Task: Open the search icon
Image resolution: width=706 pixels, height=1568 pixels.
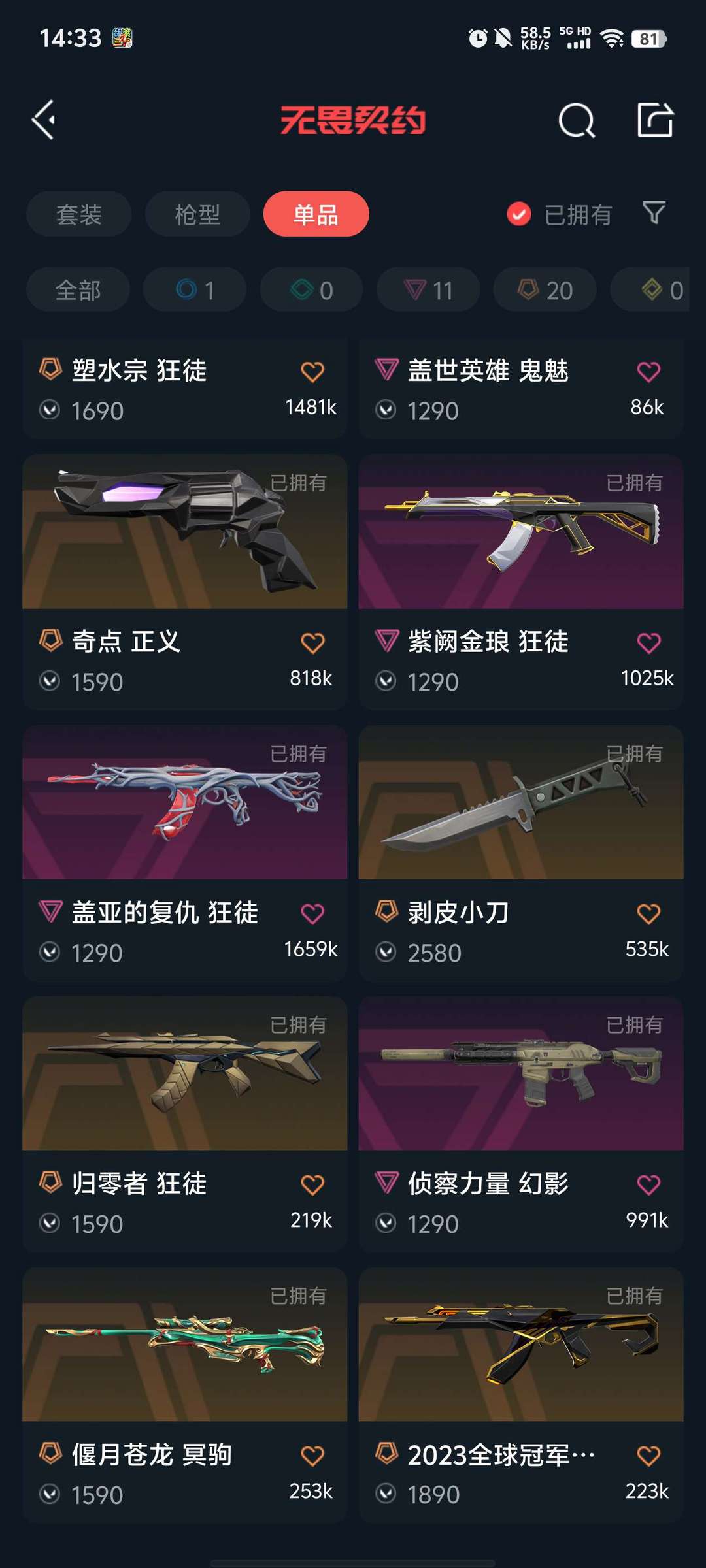Action: pyautogui.click(x=577, y=120)
